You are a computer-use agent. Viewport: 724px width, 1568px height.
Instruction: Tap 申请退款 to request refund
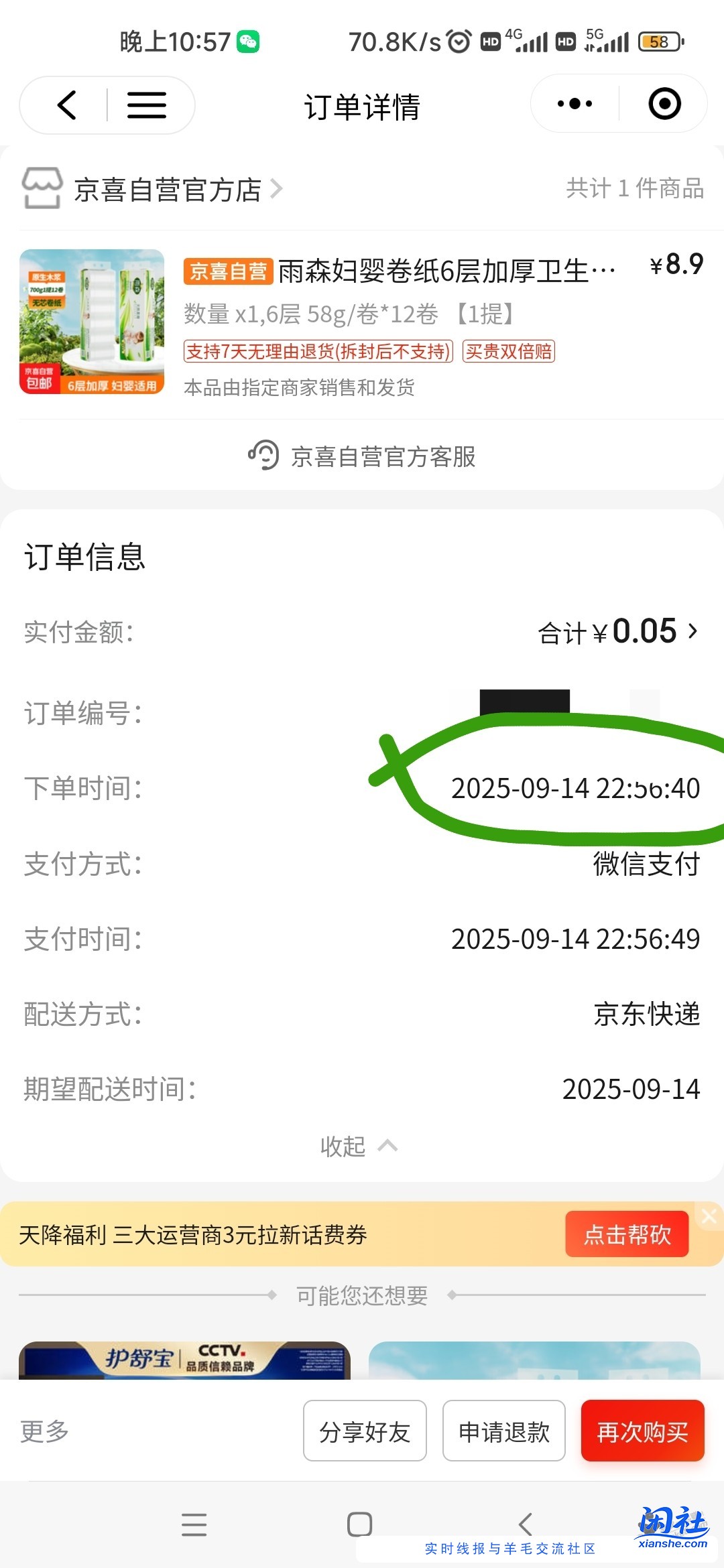pyautogui.click(x=503, y=1431)
